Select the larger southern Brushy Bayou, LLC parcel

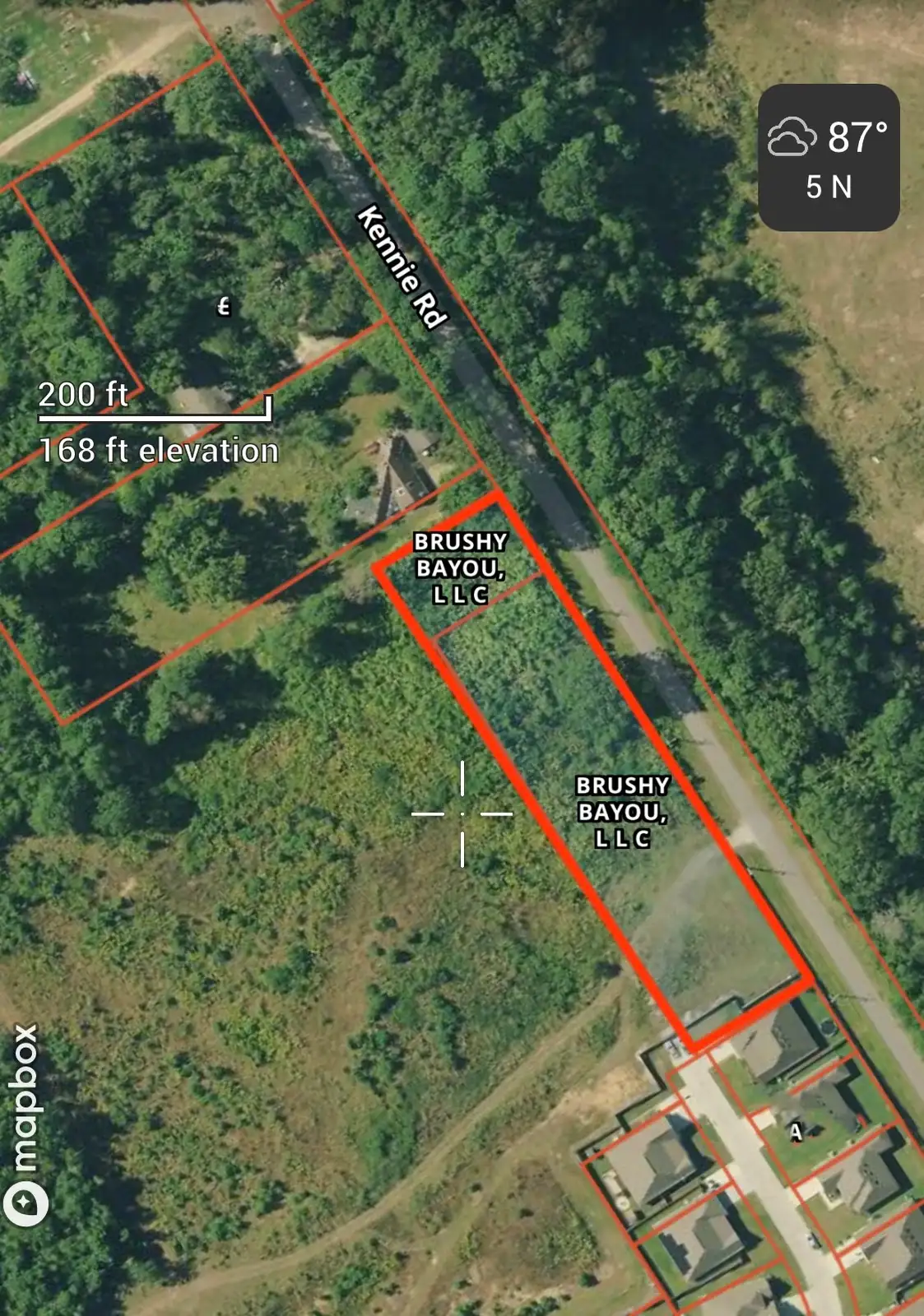[x=622, y=812]
